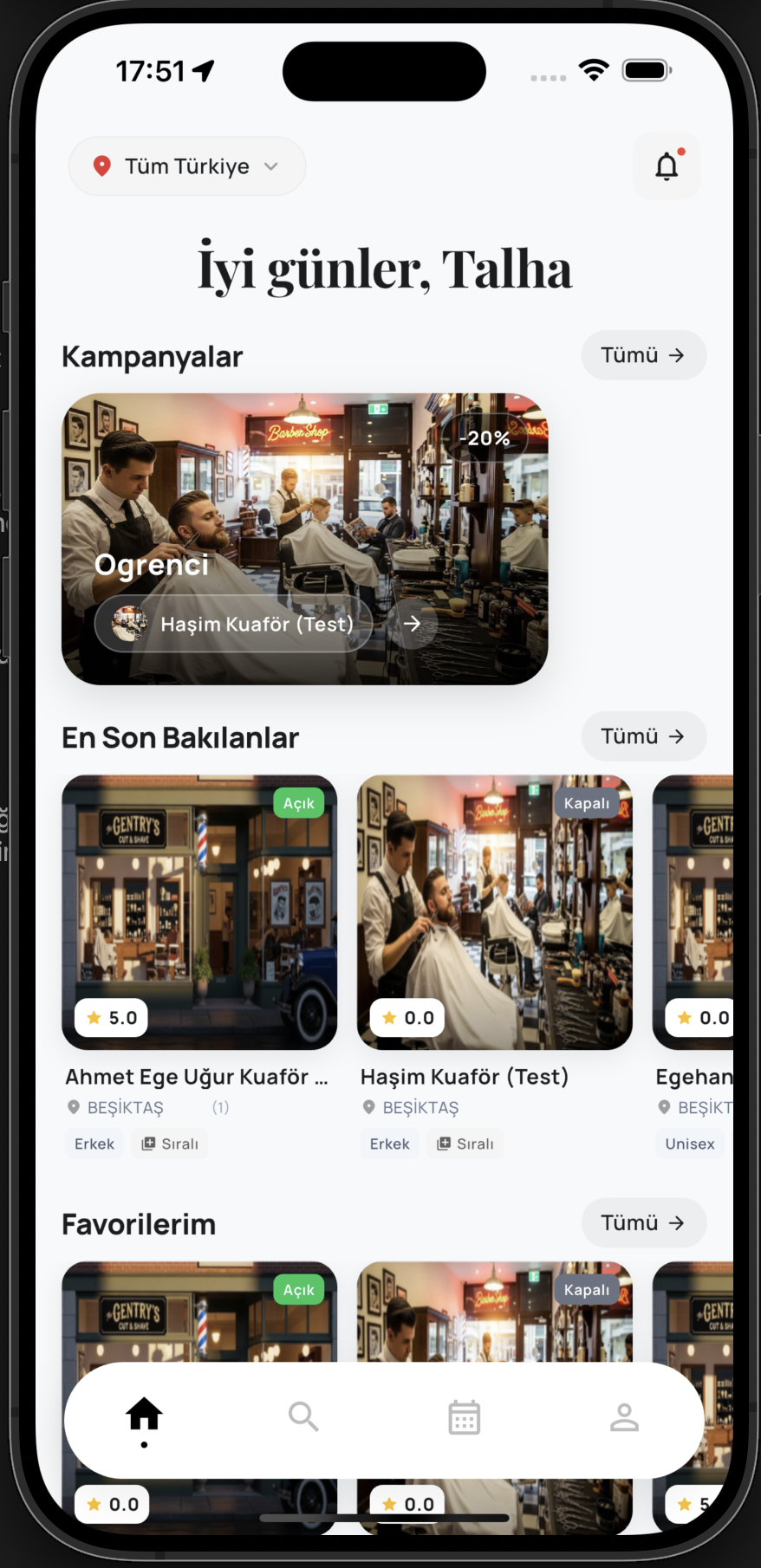Open Haşim Kuaför (Test) card in recents

494,912
